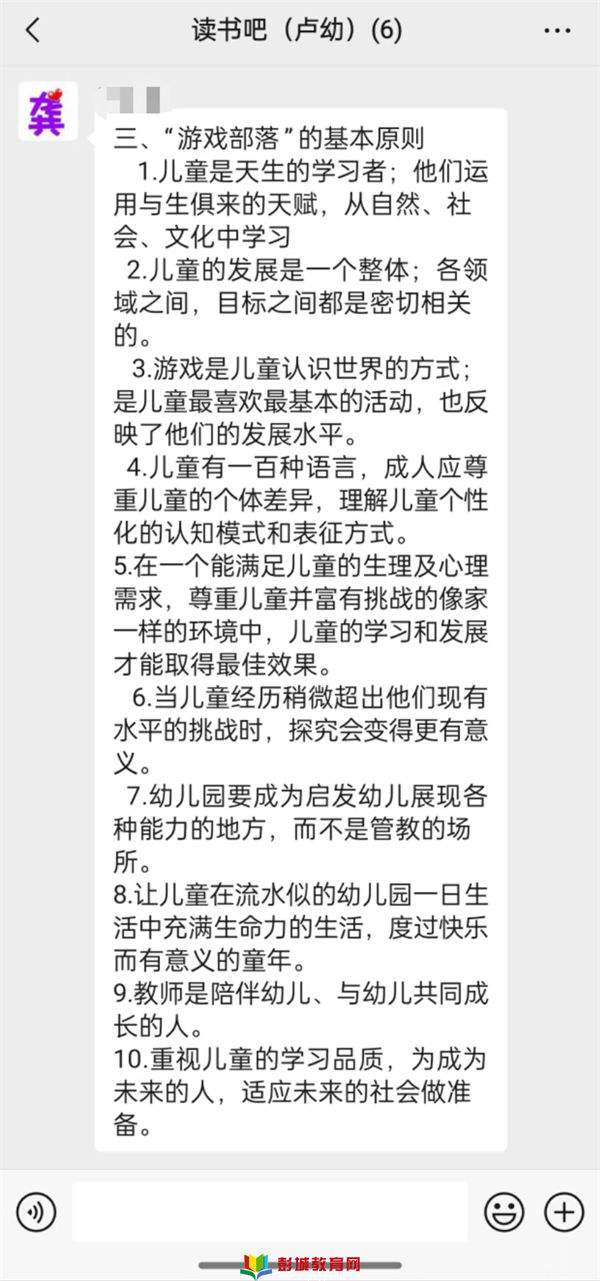The width and height of the screenshot is (600, 1281).
Task: Open the plus attachment menu
Action: pos(564,1213)
